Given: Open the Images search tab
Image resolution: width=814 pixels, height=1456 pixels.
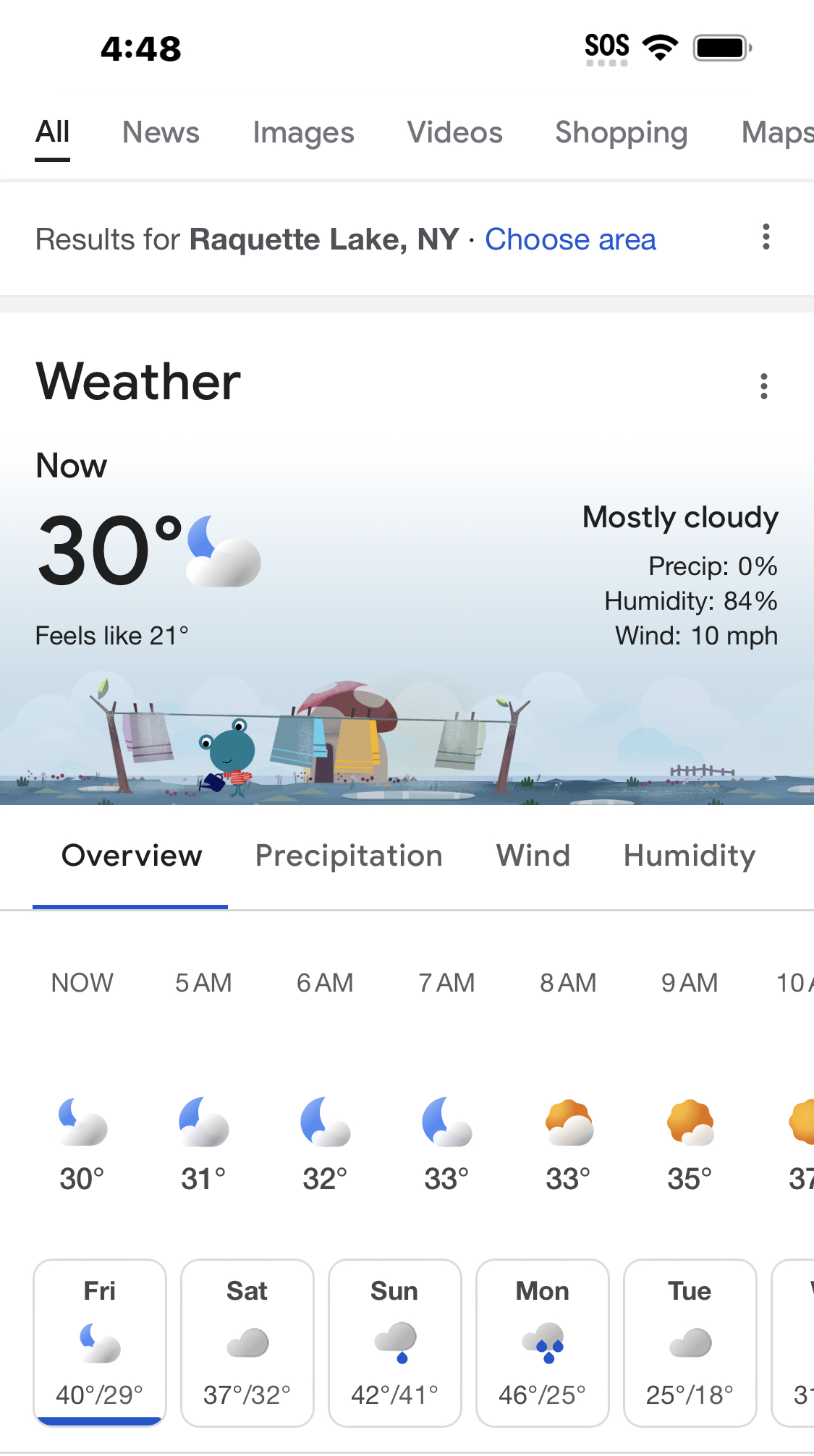Looking at the screenshot, I should point(303,132).
